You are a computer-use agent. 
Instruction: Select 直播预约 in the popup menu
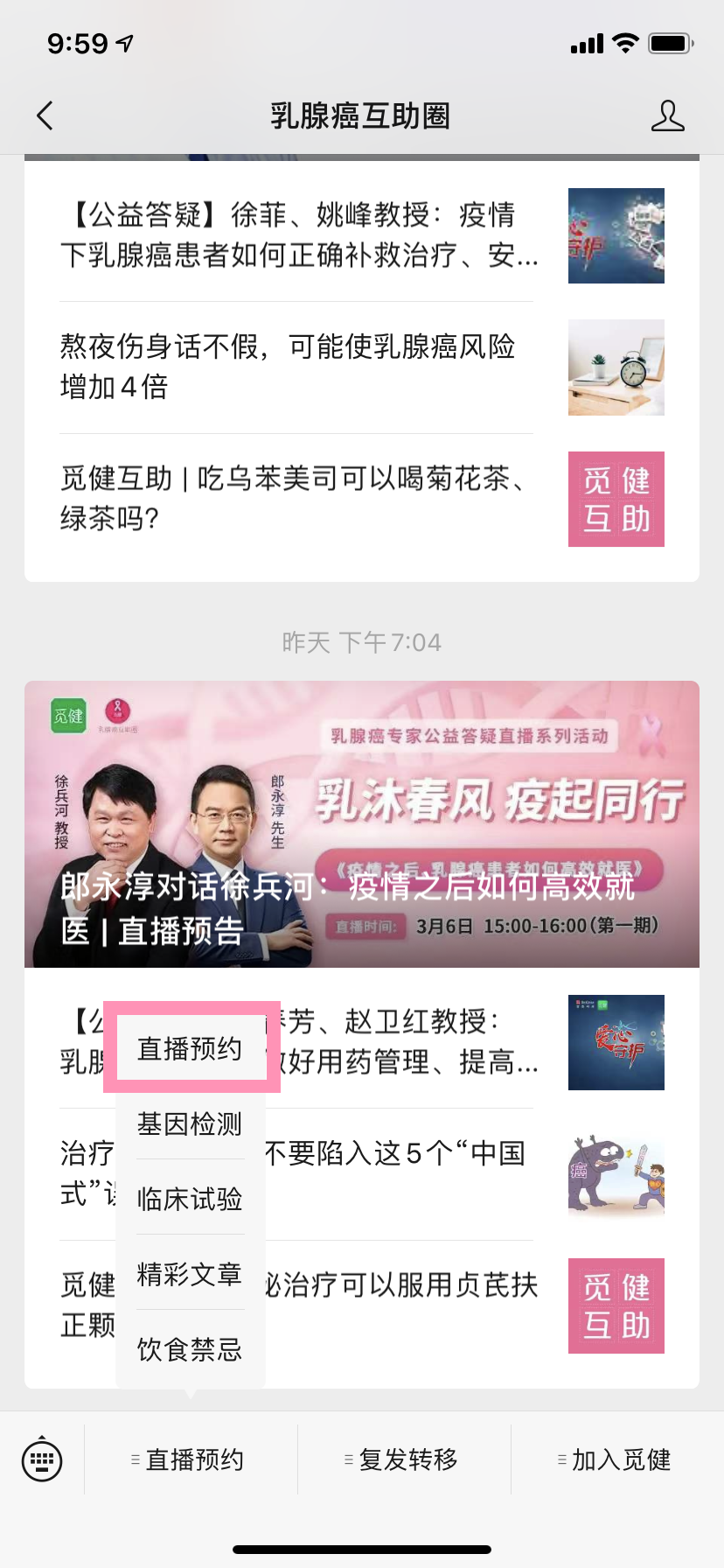(x=190, y=1048)
